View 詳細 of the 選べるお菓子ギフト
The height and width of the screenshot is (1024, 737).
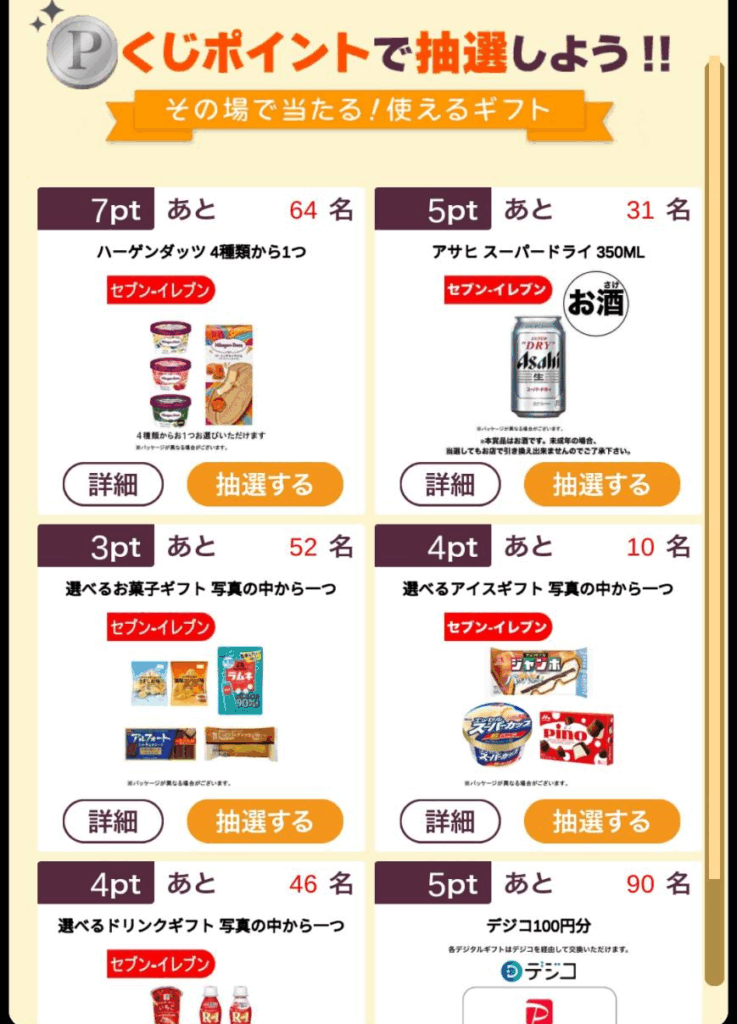click(x=113, y=822)
